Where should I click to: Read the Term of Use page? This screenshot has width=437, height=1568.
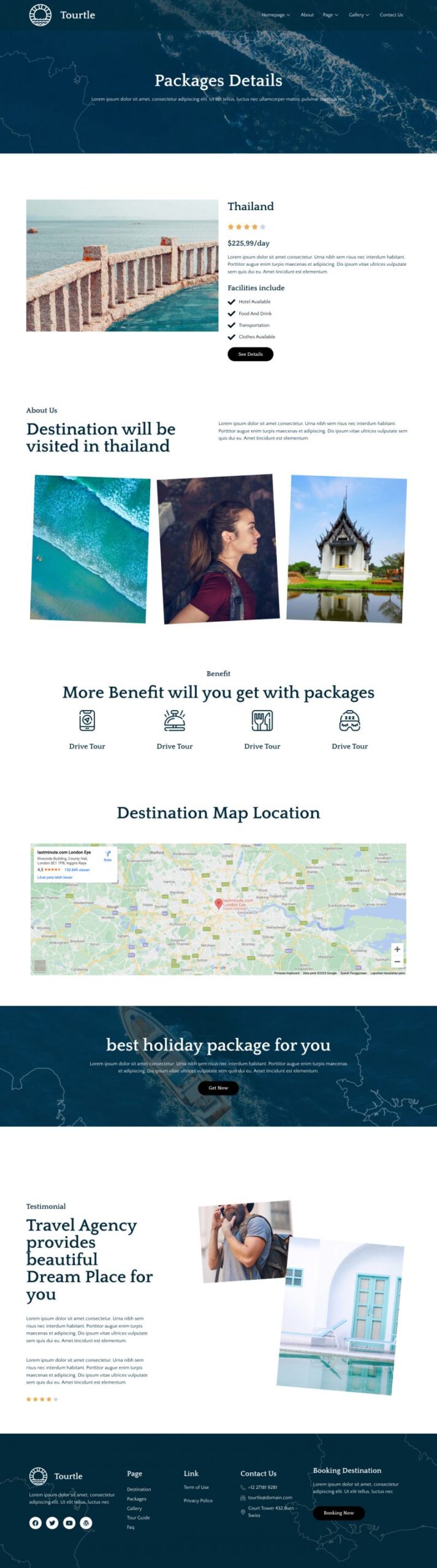(x=196, y=1487)
